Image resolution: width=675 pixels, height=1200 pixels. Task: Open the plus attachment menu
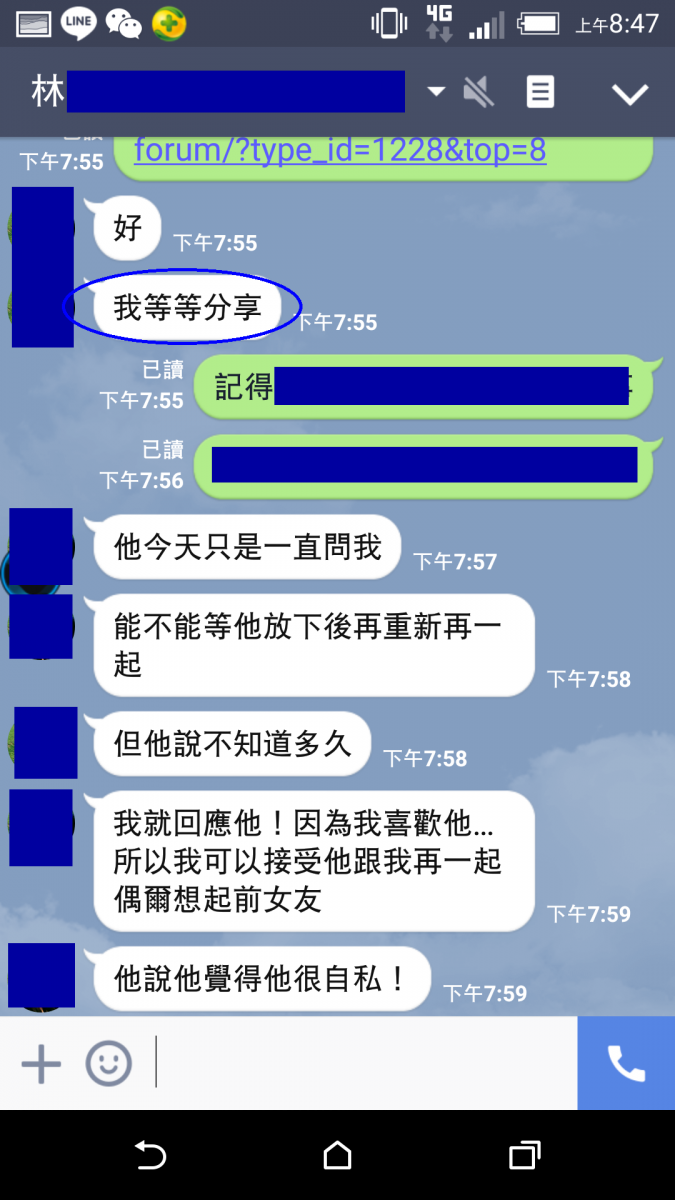(x=41, y=1064)
